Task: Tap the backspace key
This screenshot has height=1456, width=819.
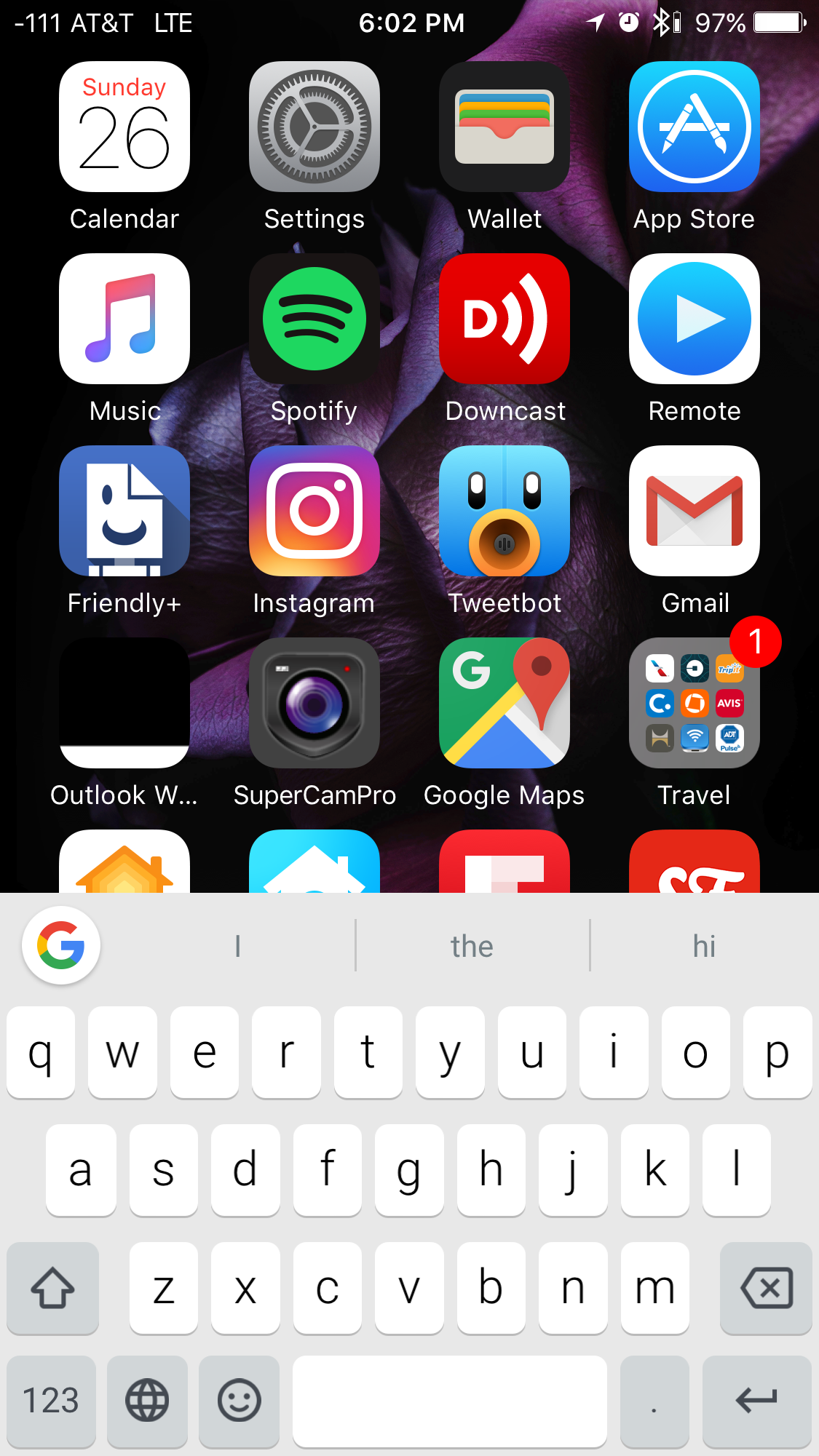Action: pyautogui.click(x=766, y=1288)
